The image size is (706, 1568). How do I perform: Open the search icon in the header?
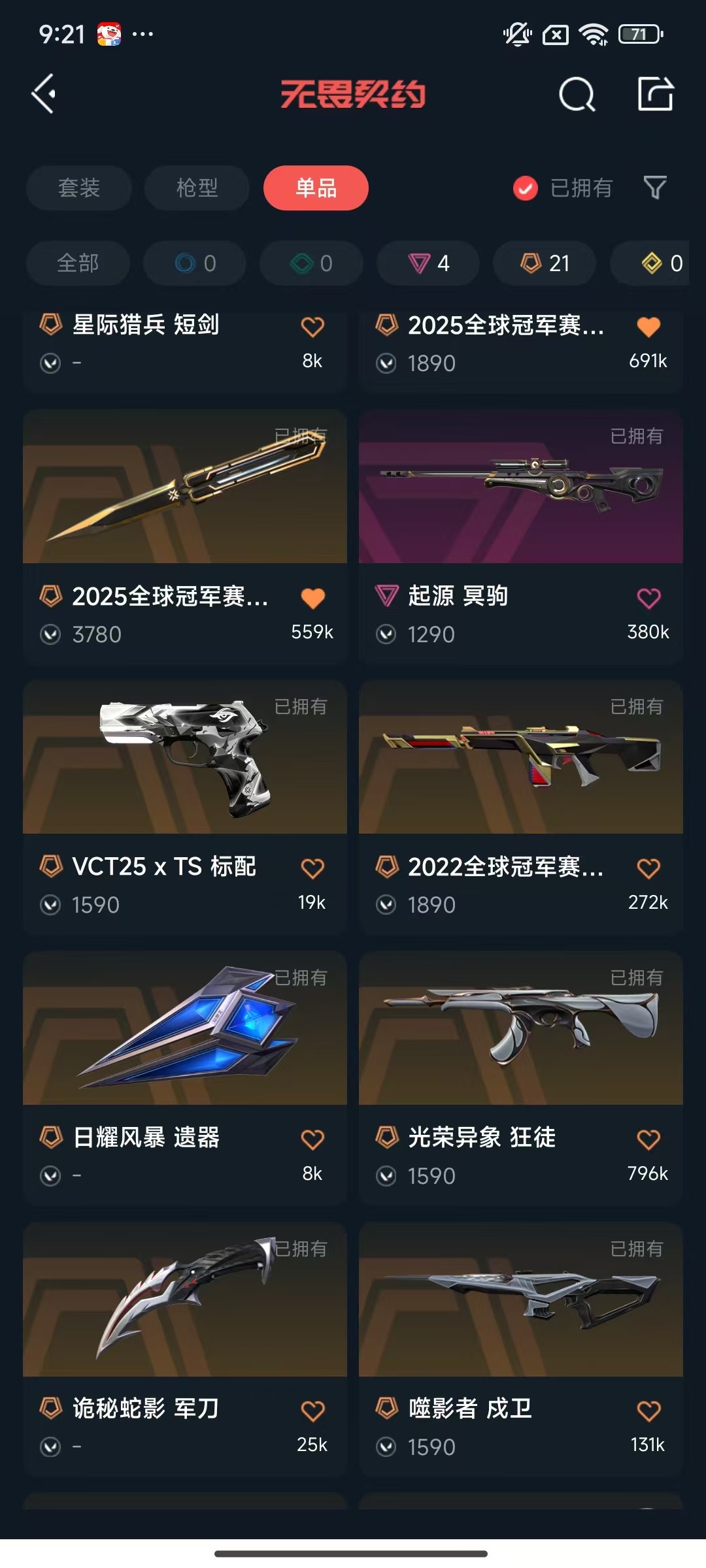pos(577,95)
